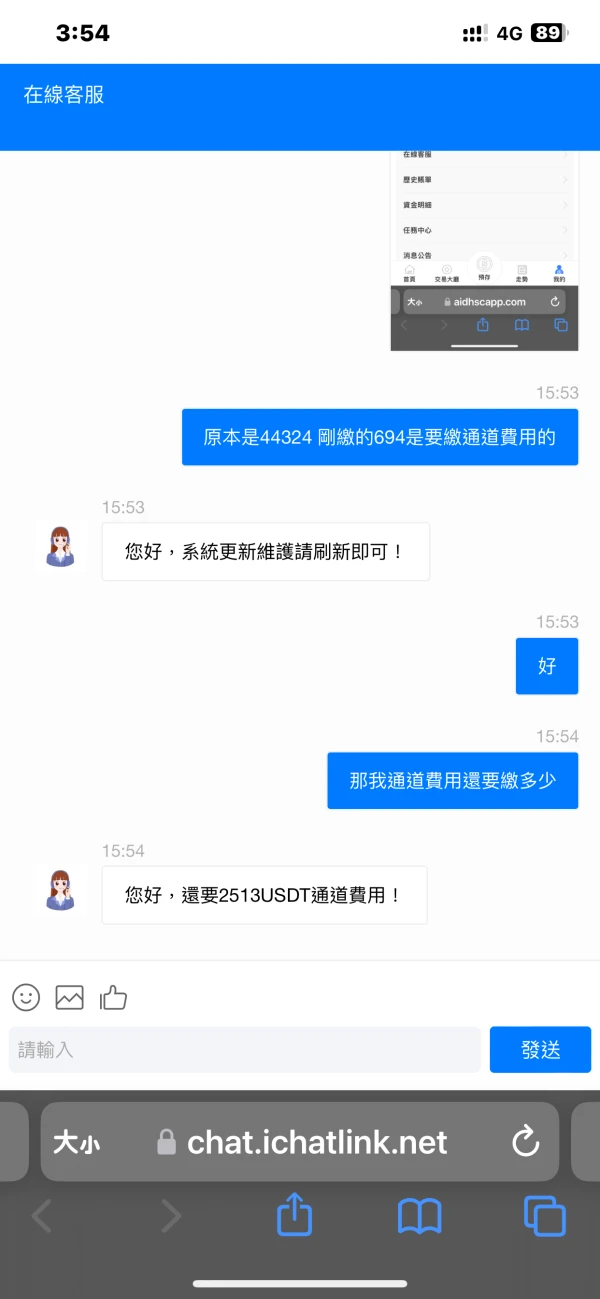Open Safari bookmarks

coord(420,1216)
